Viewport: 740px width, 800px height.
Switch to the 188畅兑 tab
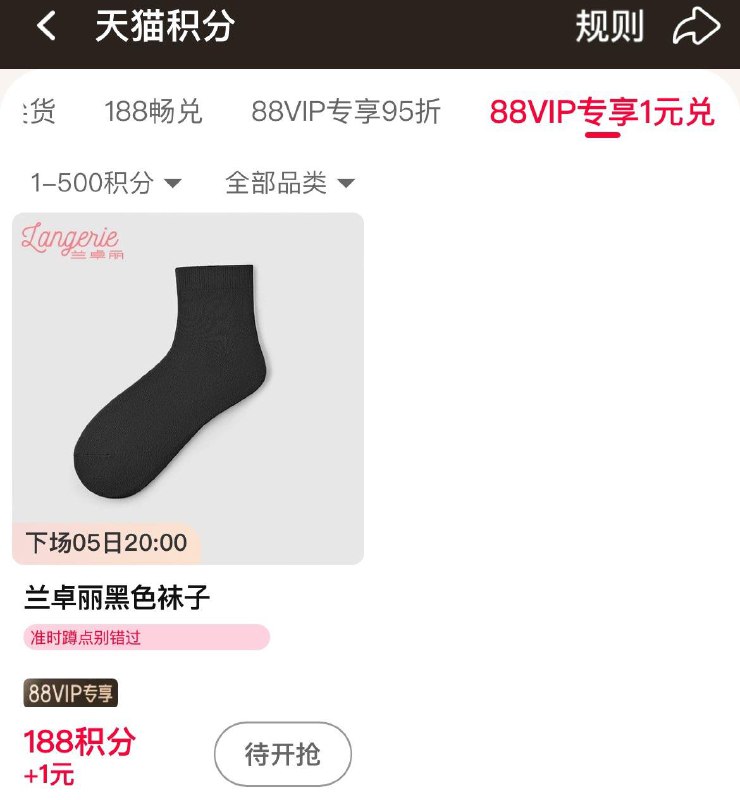tap(152, 114)
